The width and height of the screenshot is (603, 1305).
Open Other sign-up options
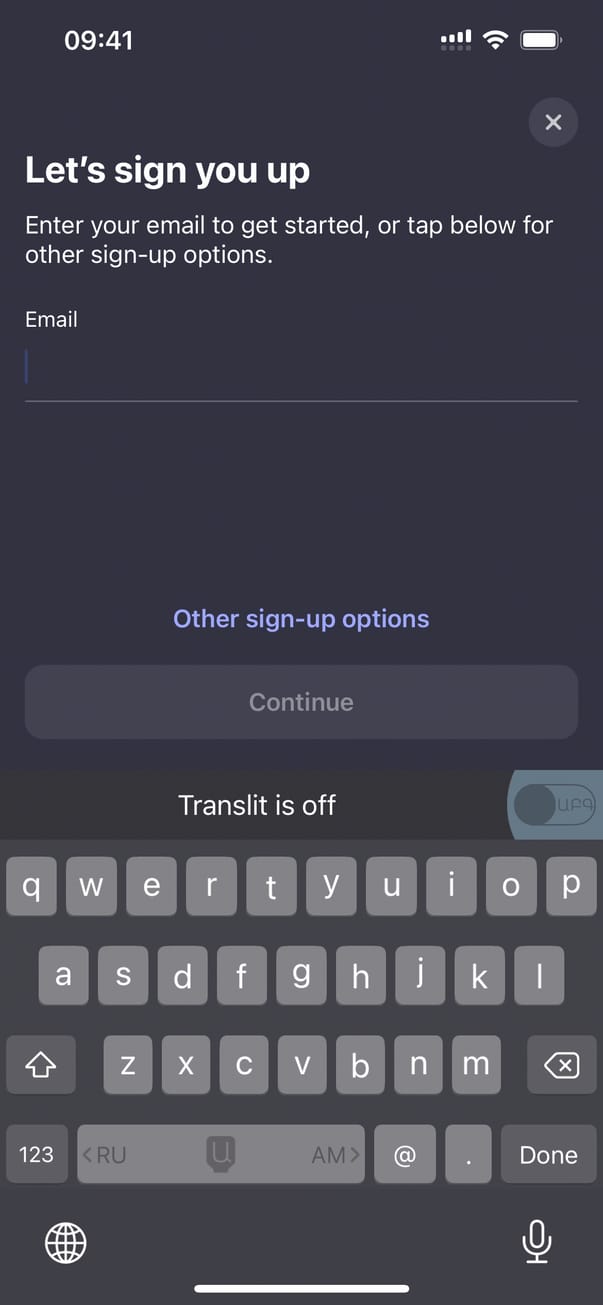[x=301, y=619]
